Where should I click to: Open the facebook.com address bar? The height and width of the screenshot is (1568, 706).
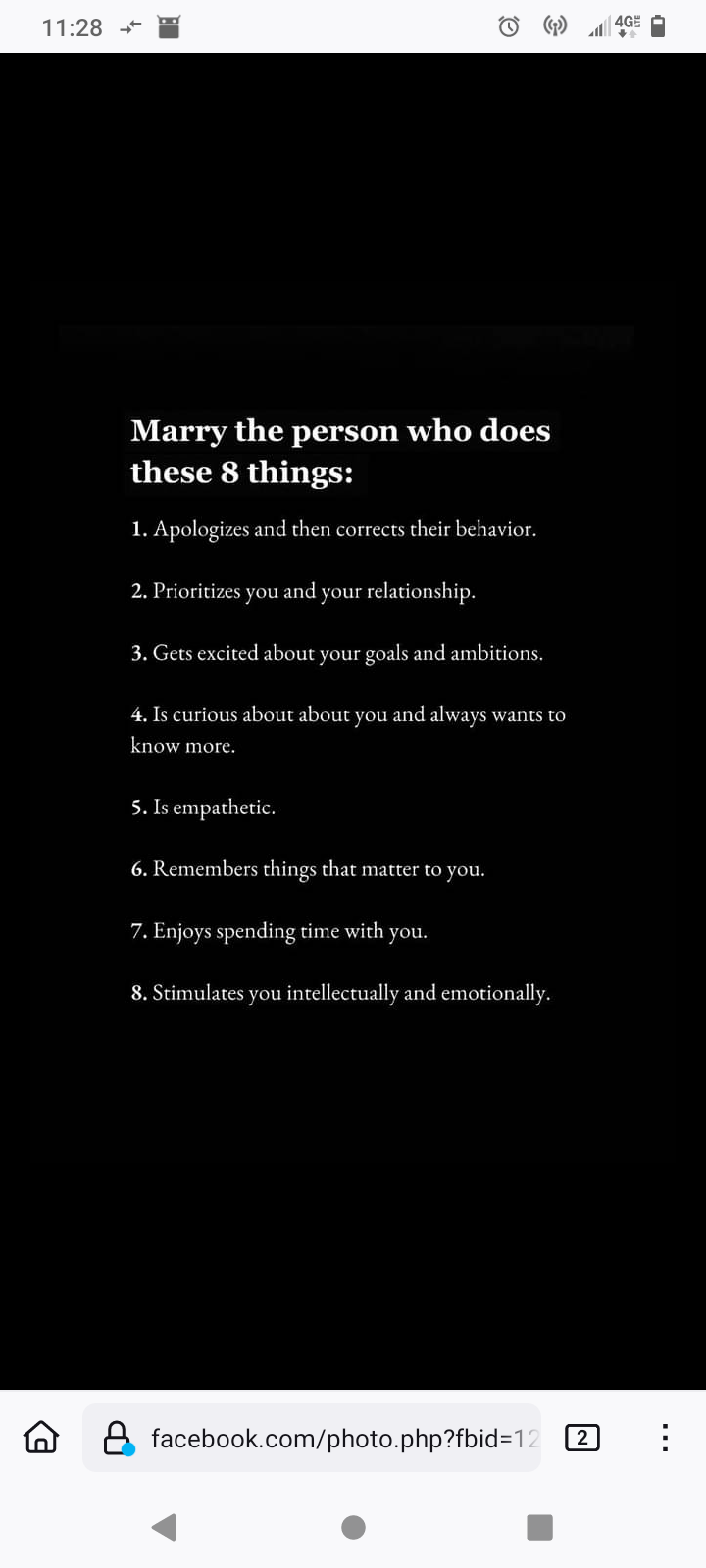click(343, 1438)
